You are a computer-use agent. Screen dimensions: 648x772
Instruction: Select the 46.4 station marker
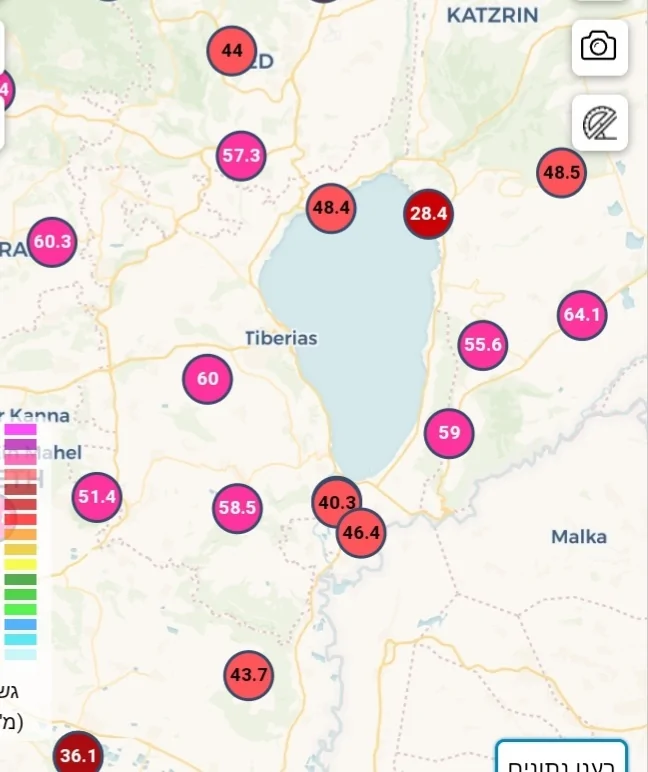pos(362,534)
